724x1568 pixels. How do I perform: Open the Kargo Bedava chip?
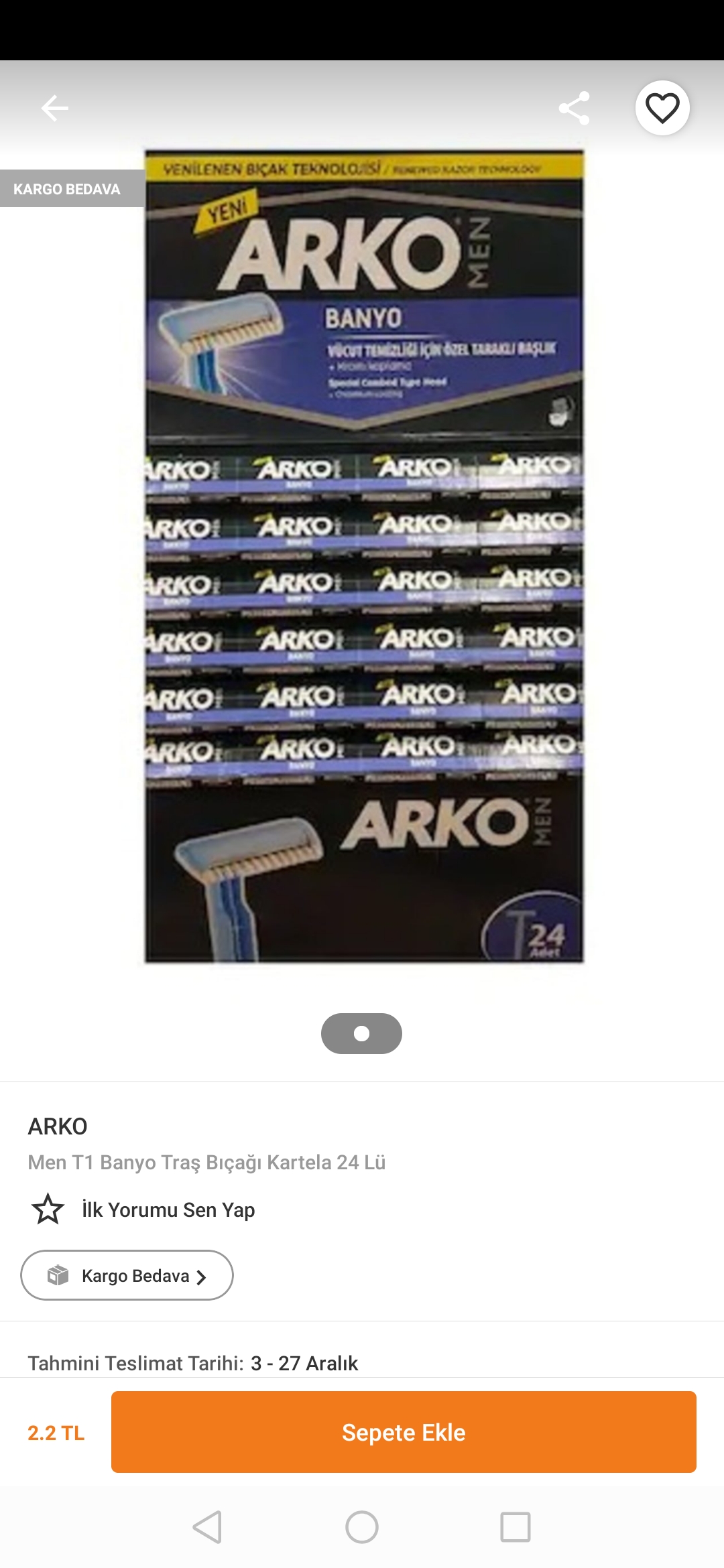click(127, 1275)
